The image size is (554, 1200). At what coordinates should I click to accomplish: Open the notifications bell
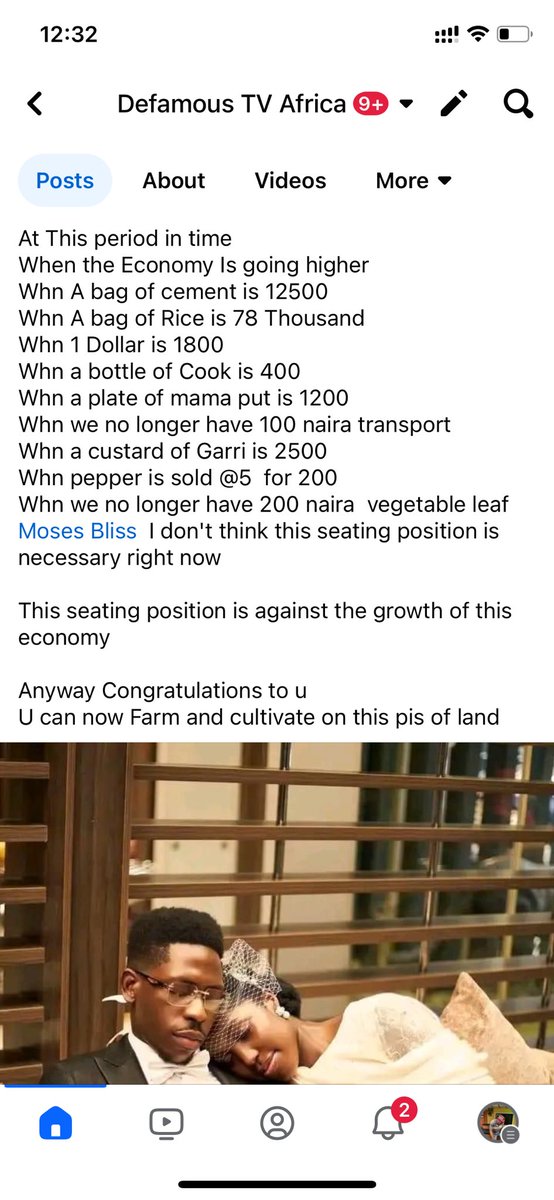(388, 1122)
